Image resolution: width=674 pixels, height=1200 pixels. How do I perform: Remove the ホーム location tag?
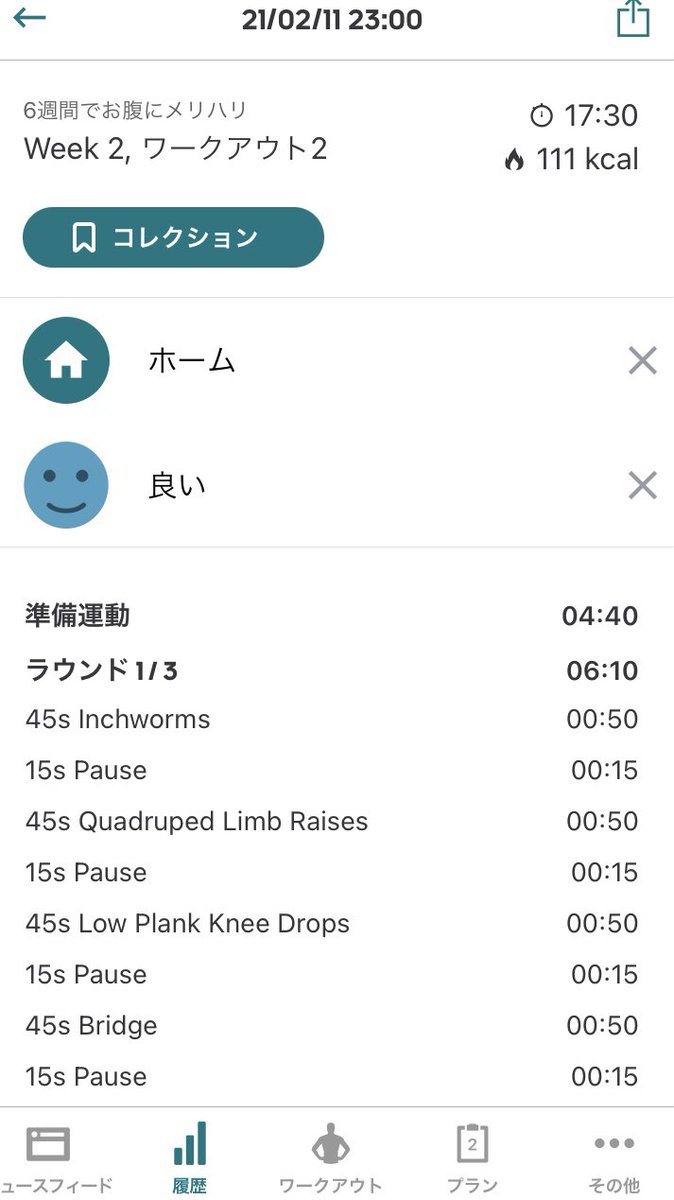coord(642,360)
